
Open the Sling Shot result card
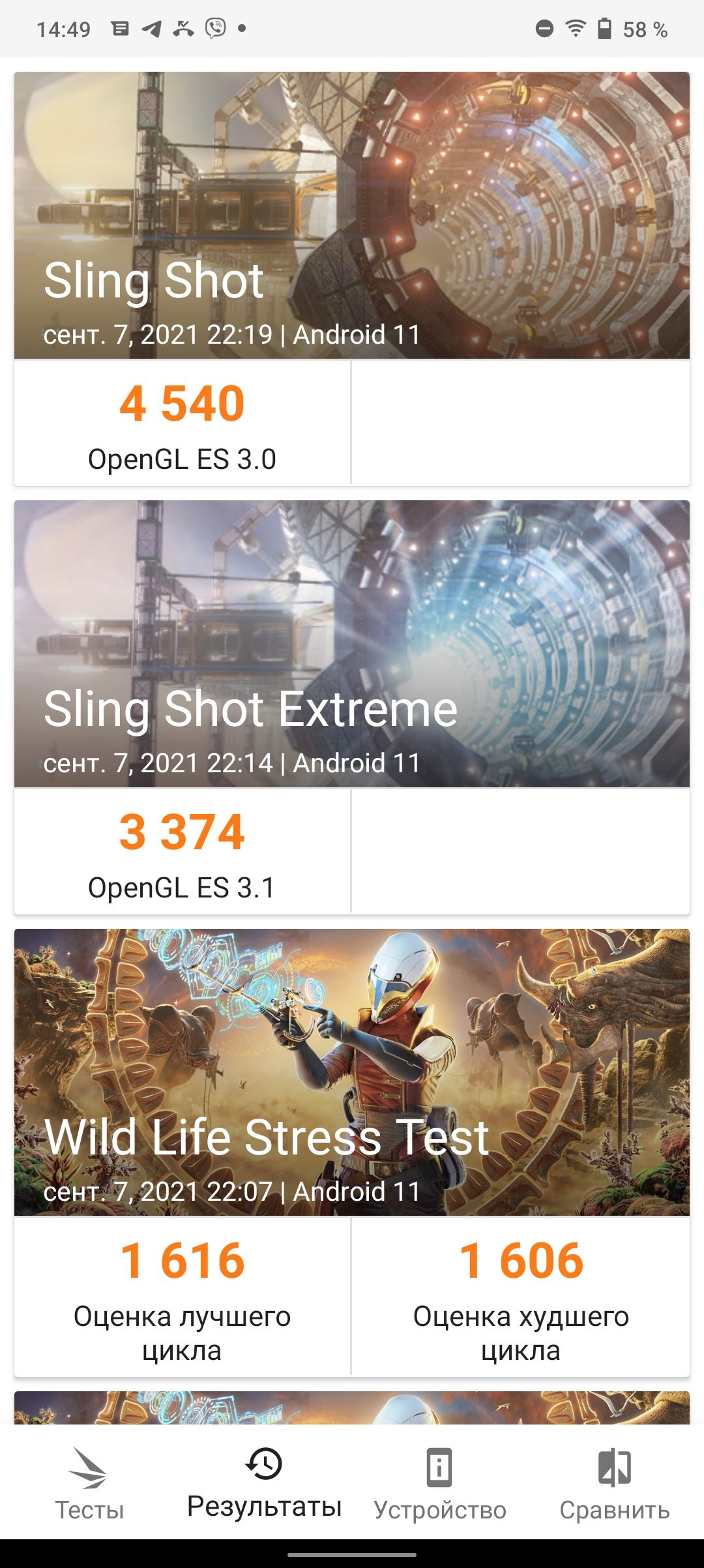pyautogui.click(x=352, y=279)
